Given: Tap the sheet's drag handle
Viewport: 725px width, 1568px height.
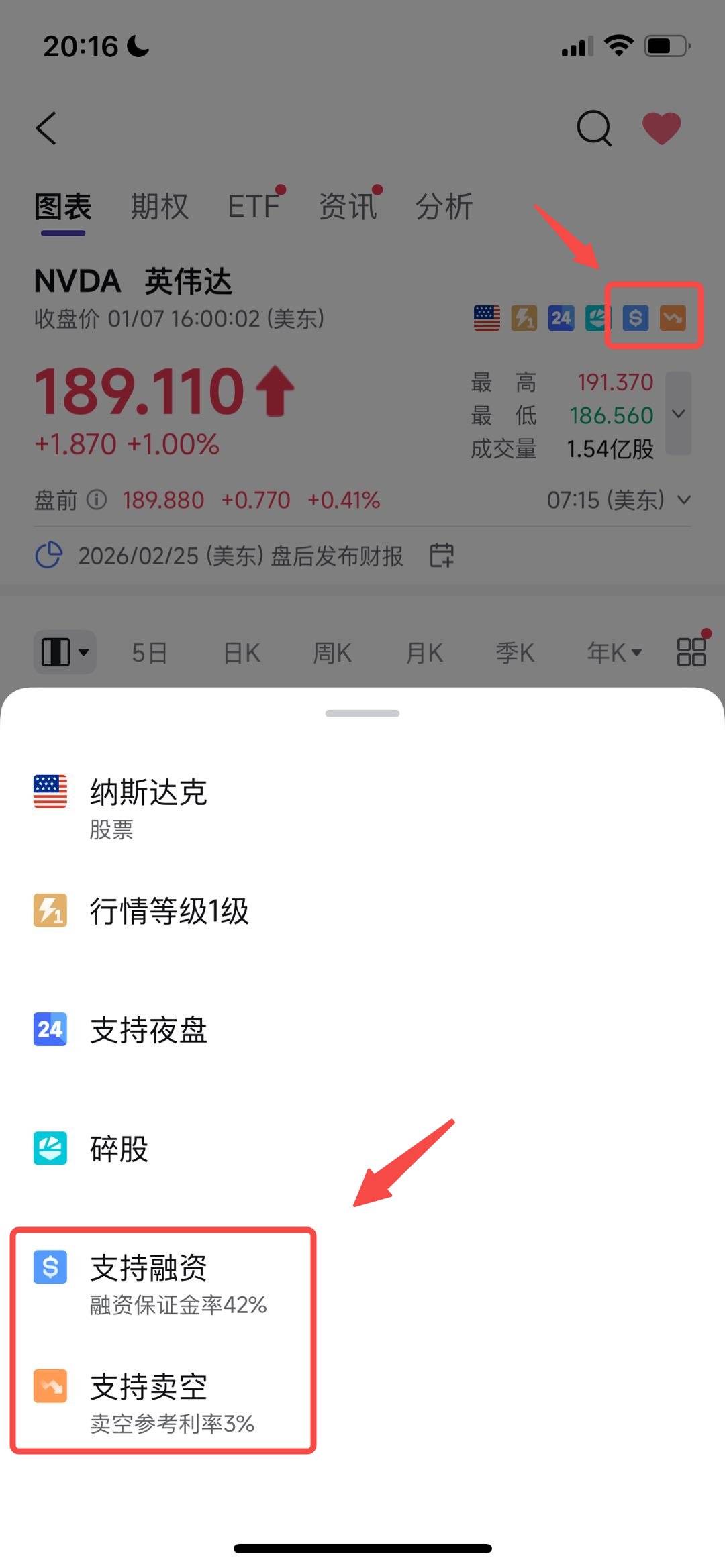Looking at the screenshot, I should pos(362,713).
